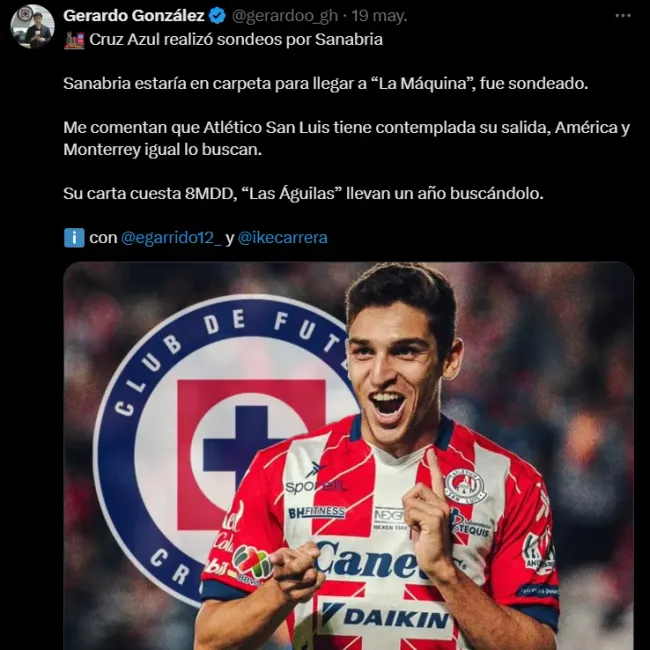This screenshot has height=650, width=650.
Task: Open Gerardo González's profile picture
Action: click(32, 26)
